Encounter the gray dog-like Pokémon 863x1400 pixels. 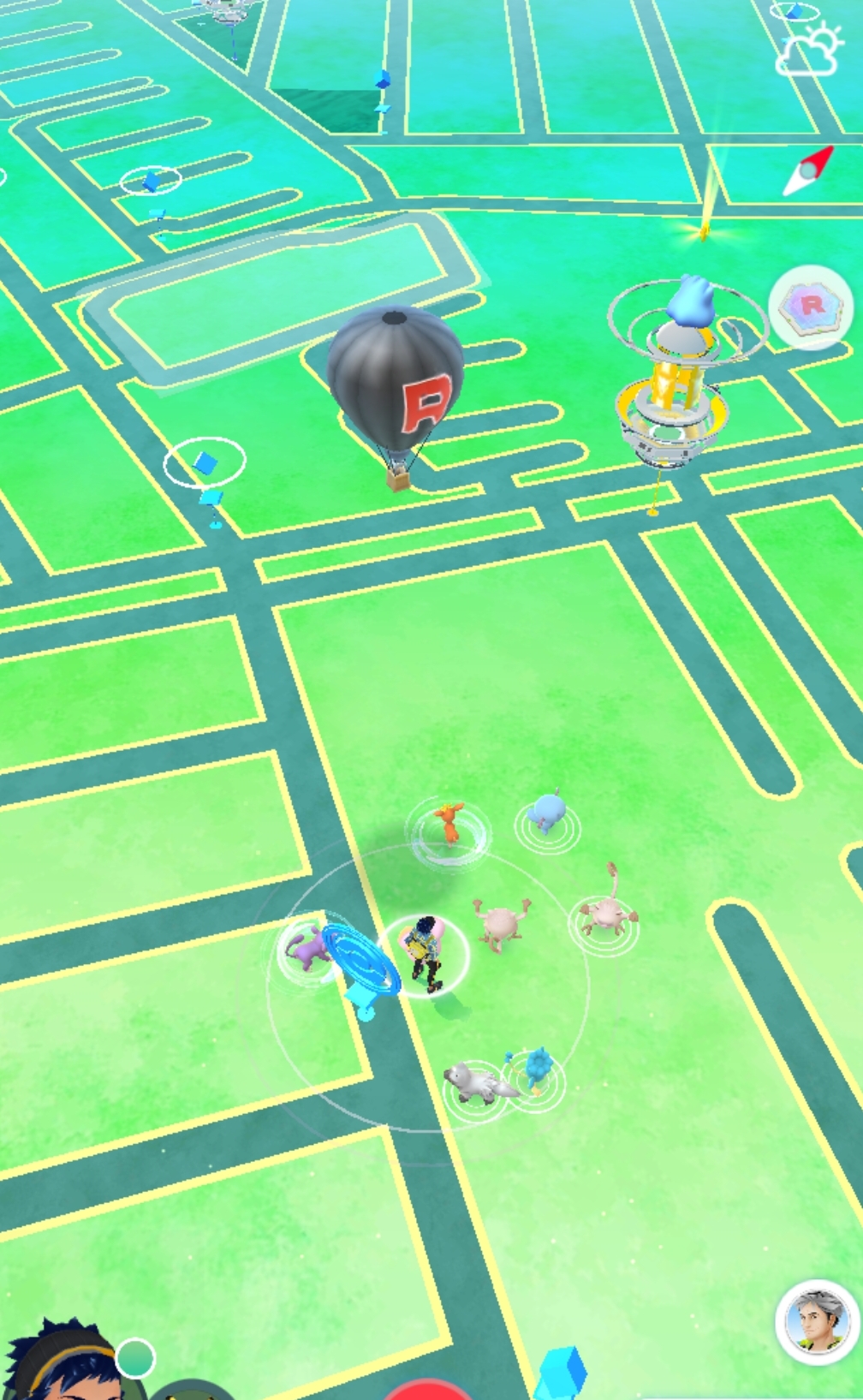point(476,1083)
